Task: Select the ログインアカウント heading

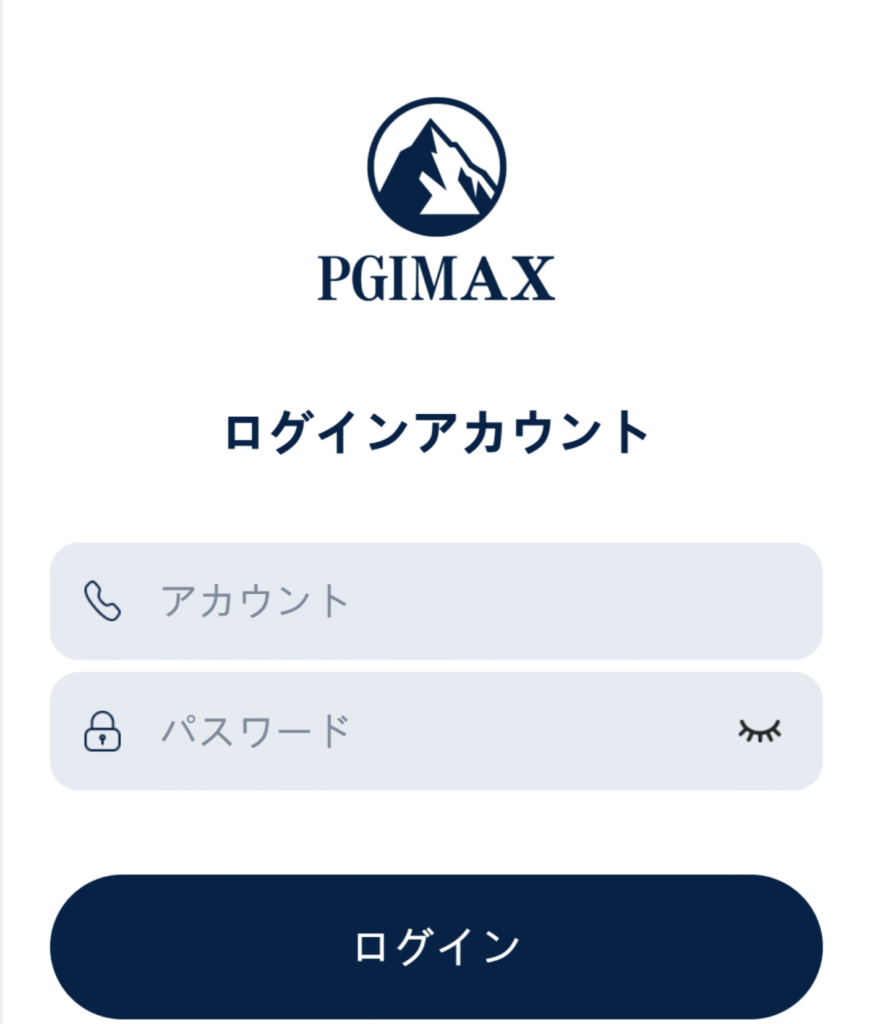Action: (437, 431)
